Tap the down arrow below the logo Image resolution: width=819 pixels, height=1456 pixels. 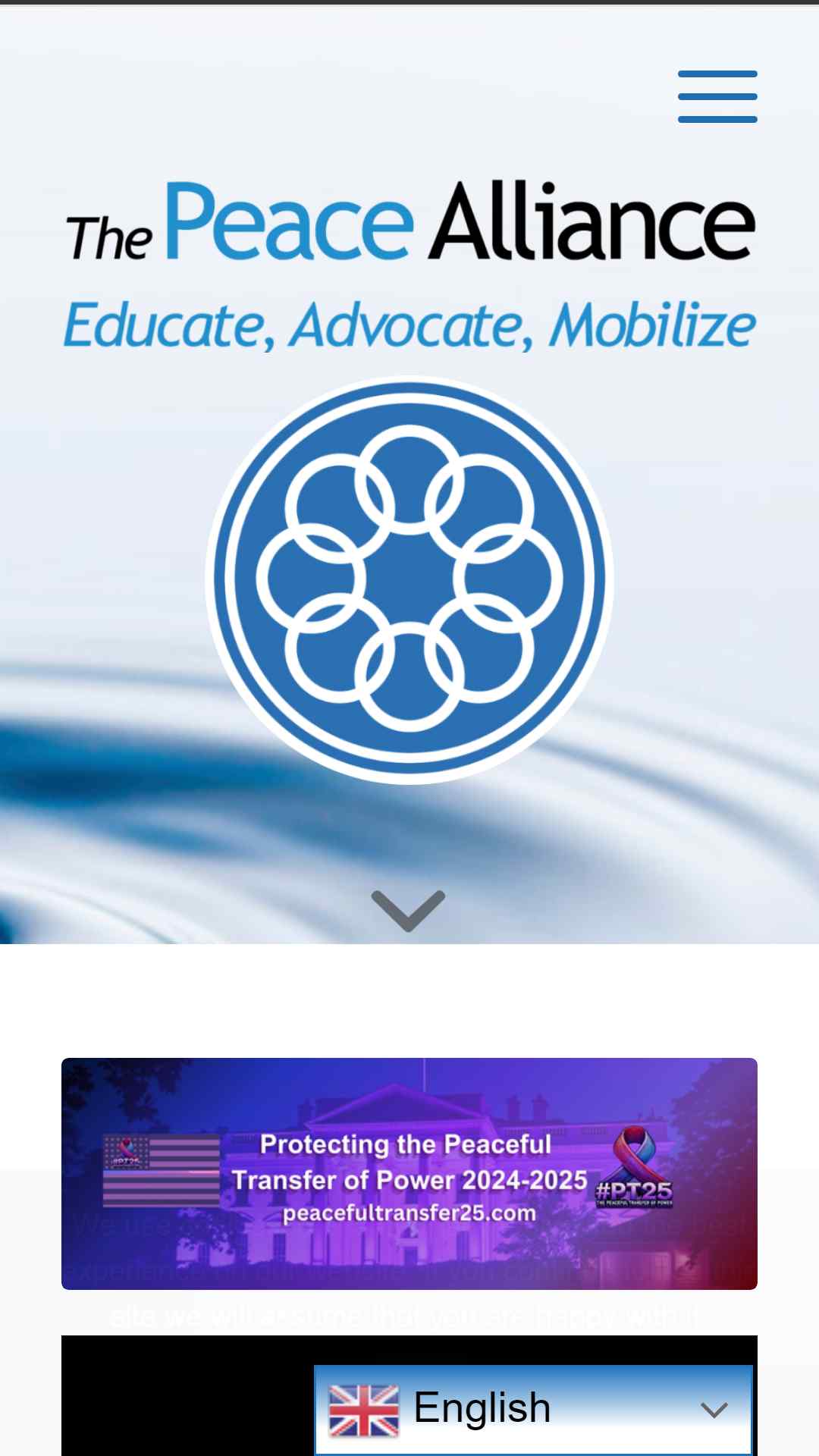(x=408, y=910)
